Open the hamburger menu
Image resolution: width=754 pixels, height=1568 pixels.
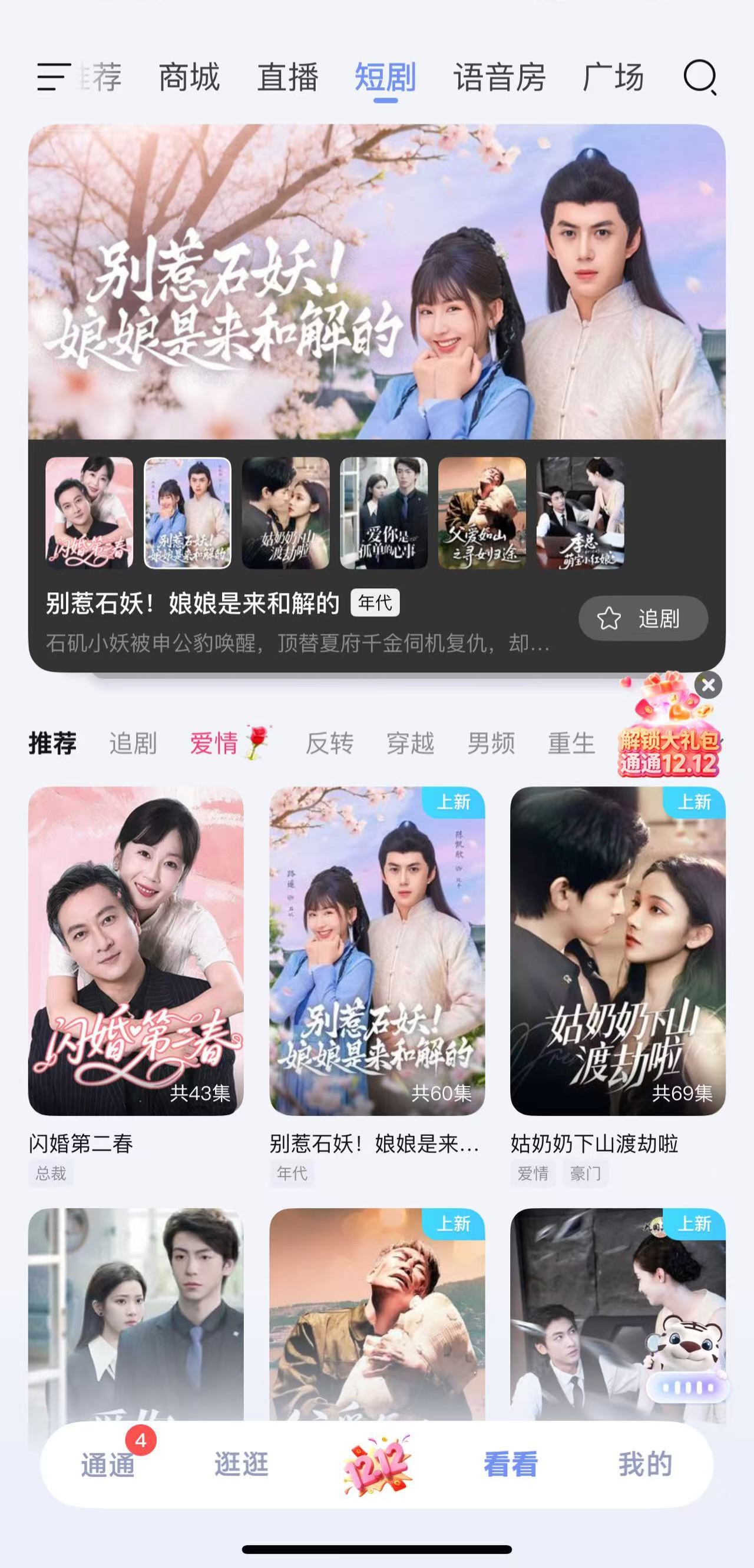coord(54,77)
